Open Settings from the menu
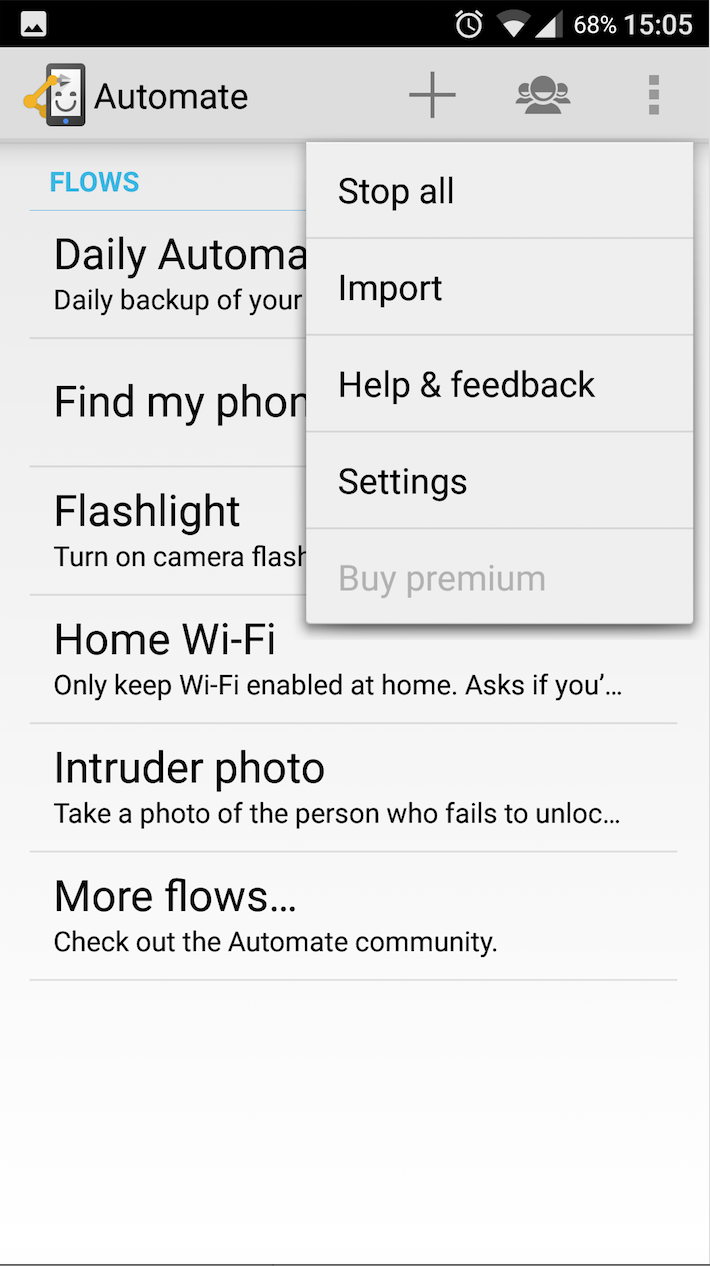This screenshot has width=710, height=1266. (498, 482)
